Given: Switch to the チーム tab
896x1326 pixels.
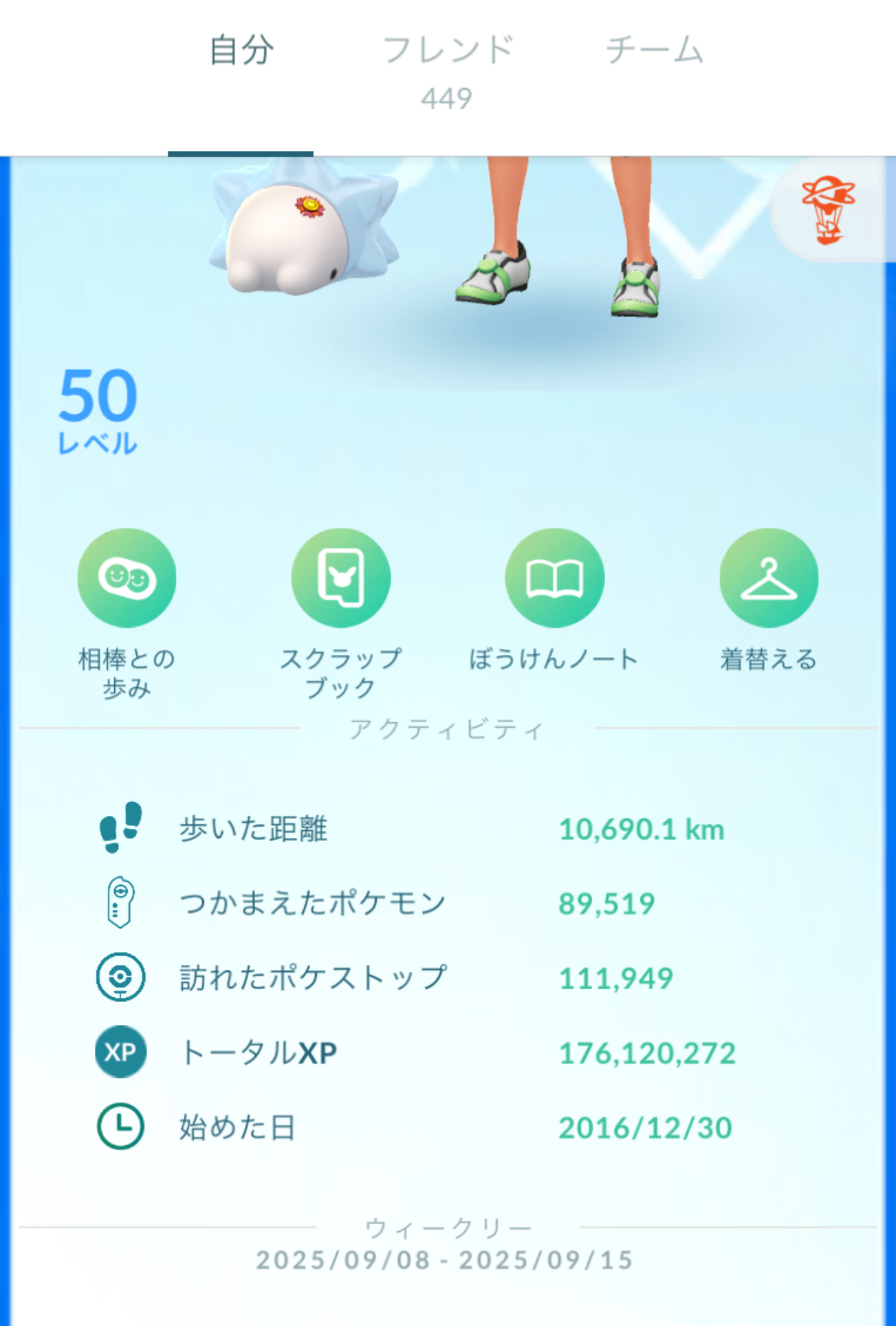Looking at the screenshot, I should click(x=654, y=51).
